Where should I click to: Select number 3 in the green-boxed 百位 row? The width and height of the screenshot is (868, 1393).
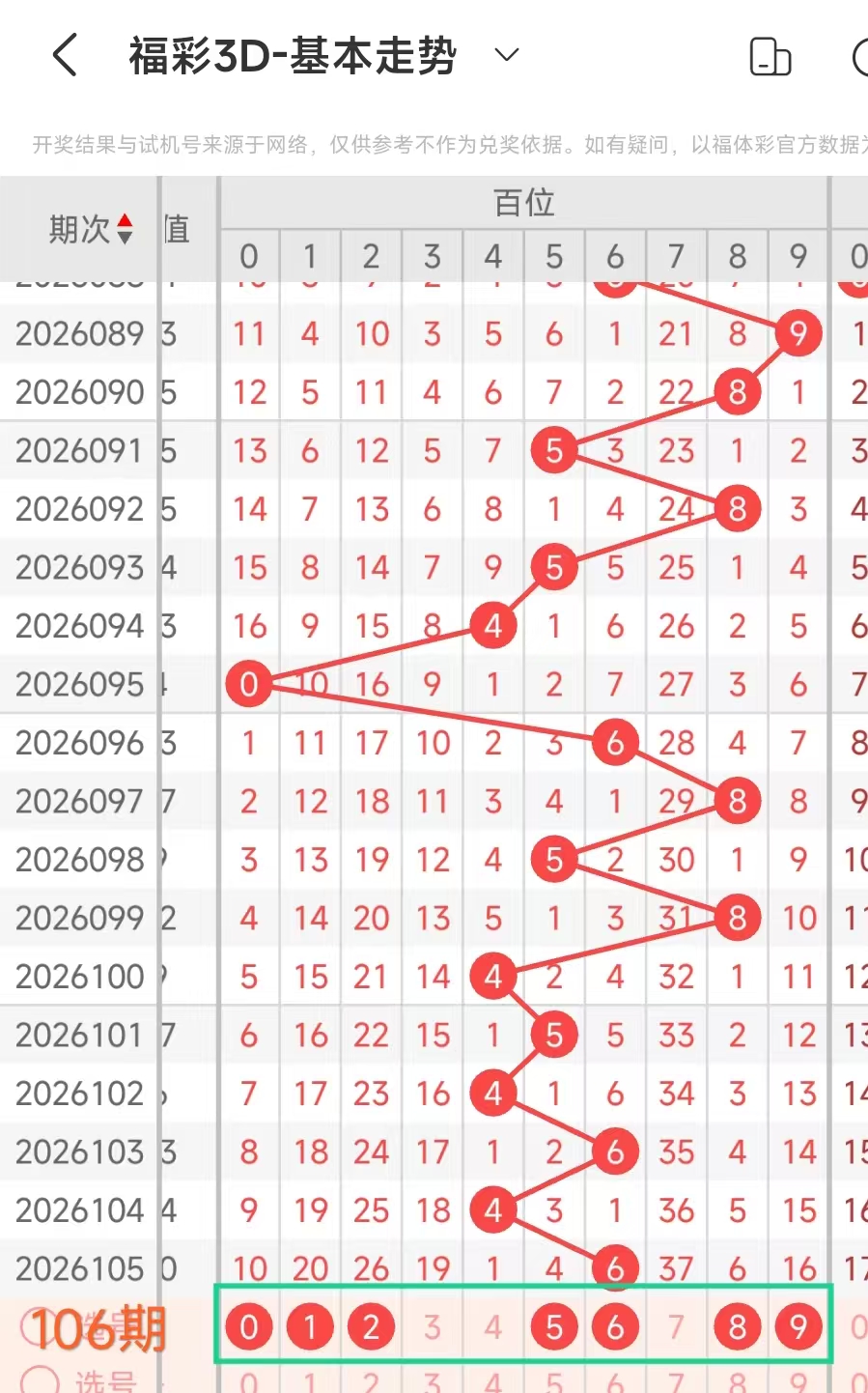(x=432, y=1327)
